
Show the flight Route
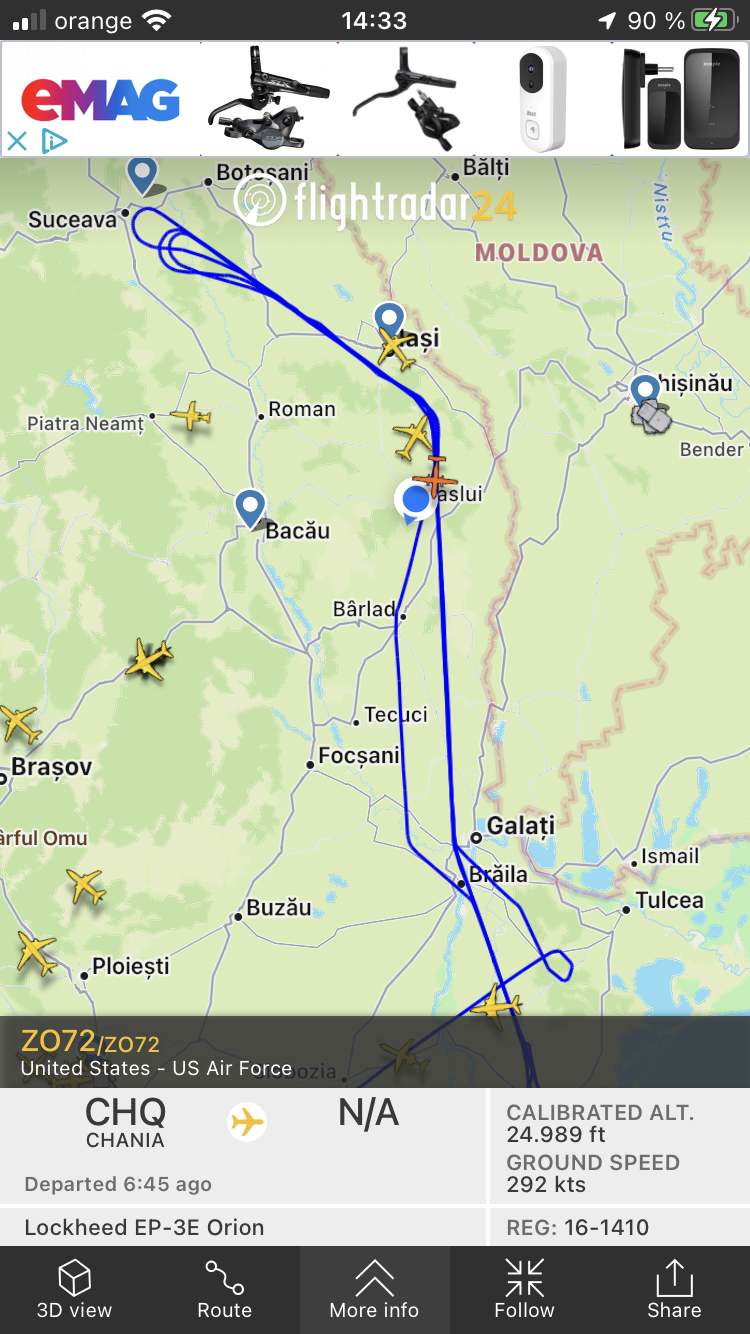tap(224, 1289)
